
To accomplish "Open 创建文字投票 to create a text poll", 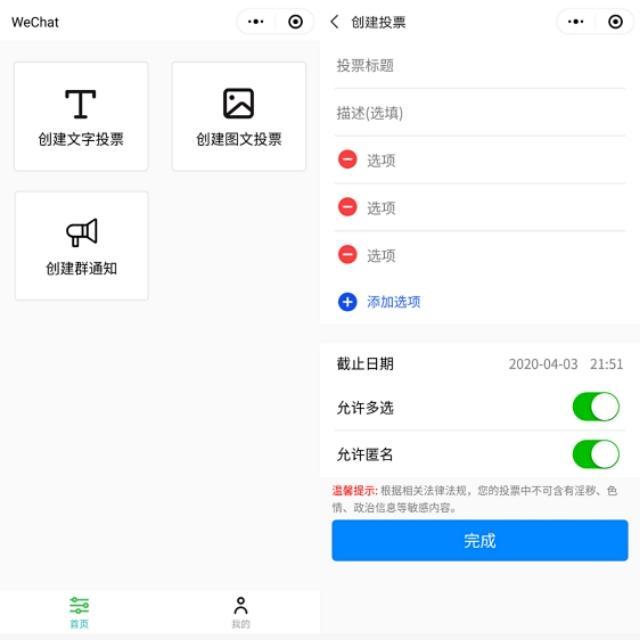I will [x=81, y=116].
